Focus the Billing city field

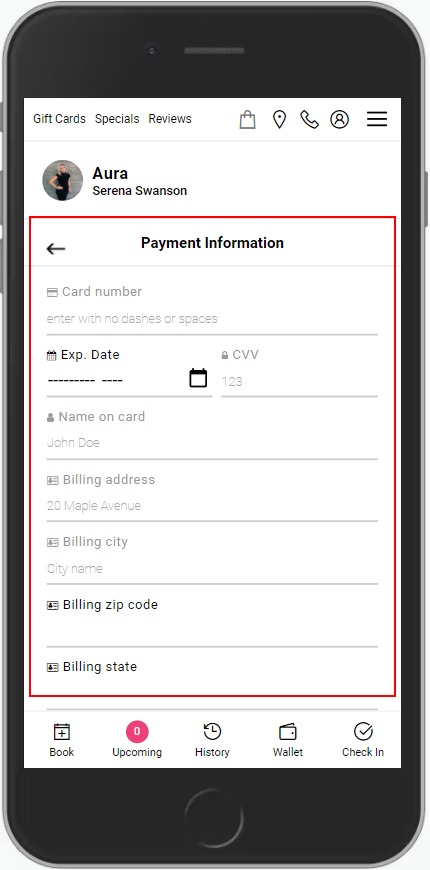pos(212,568)
